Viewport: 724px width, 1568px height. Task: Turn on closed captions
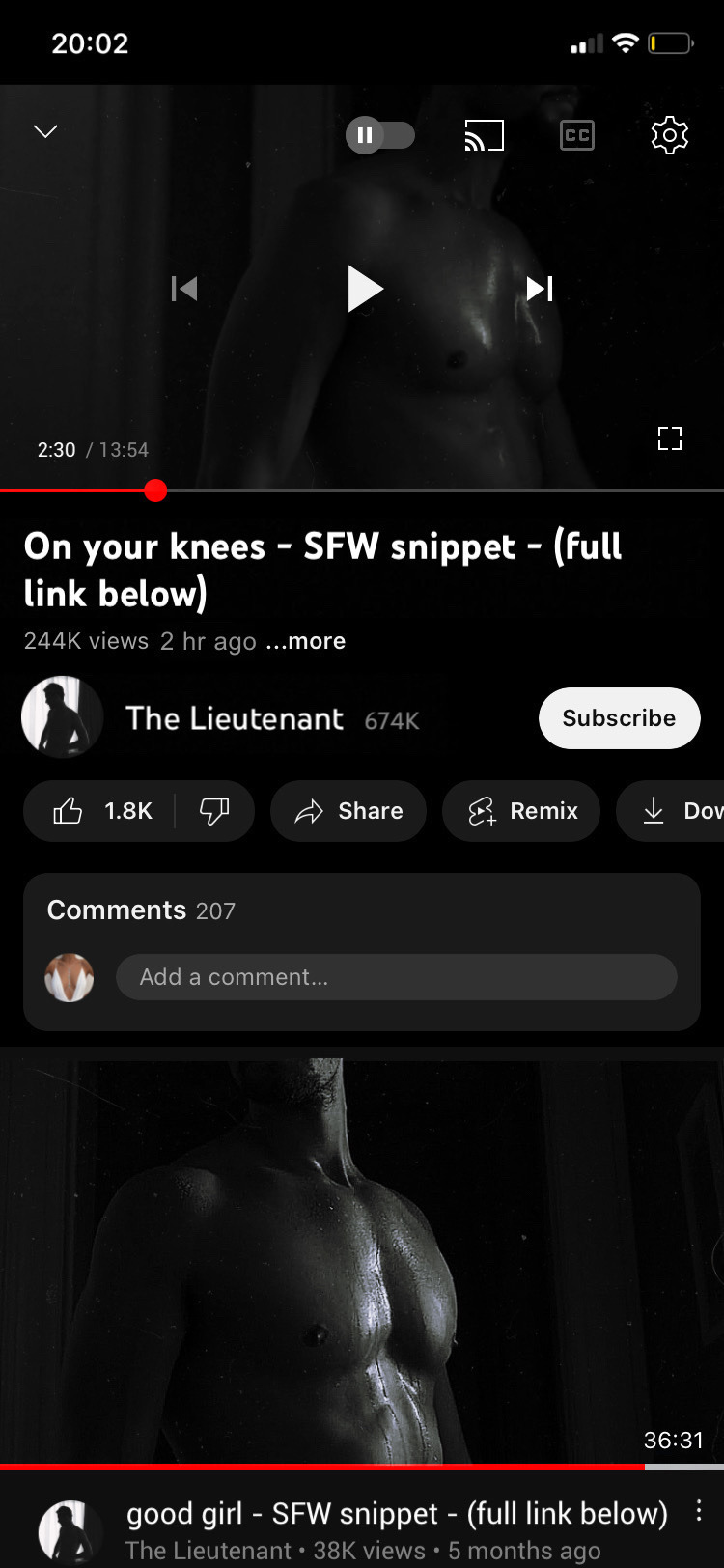click(x=577, y=135)
